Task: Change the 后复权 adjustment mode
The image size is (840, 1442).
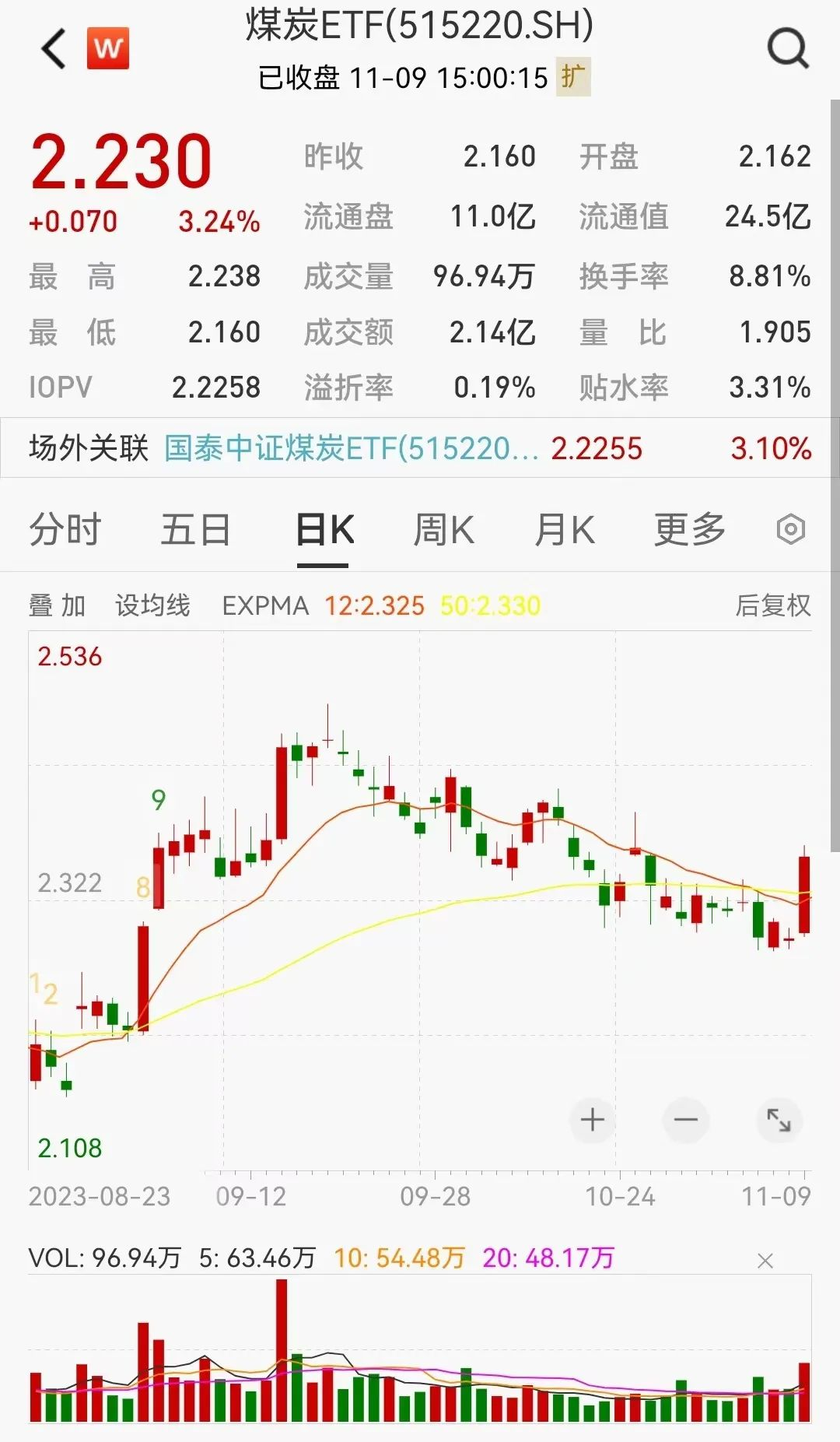Action: coord(773,605)
